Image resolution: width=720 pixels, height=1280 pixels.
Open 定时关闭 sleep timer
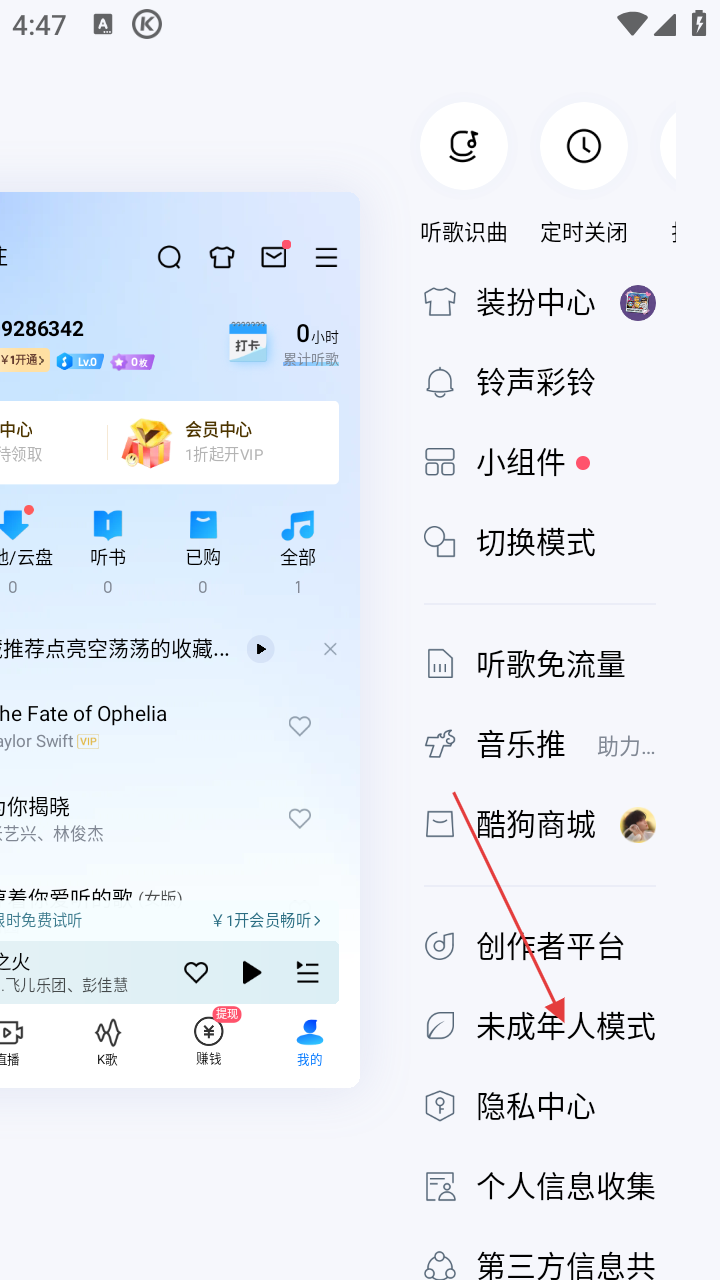pos(583,147)
